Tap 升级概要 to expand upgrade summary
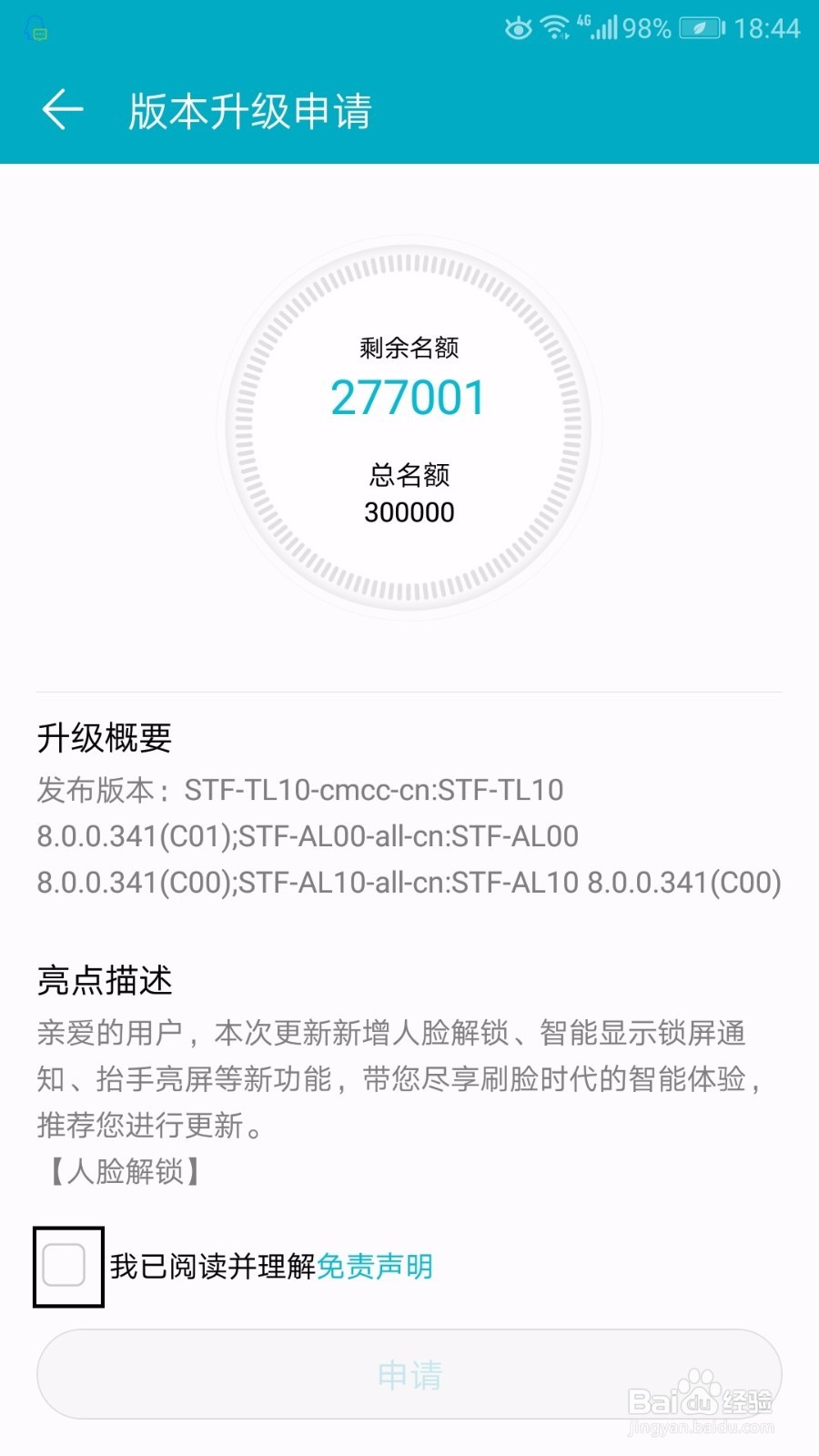 pyautogui.click(x=105, y=739)
